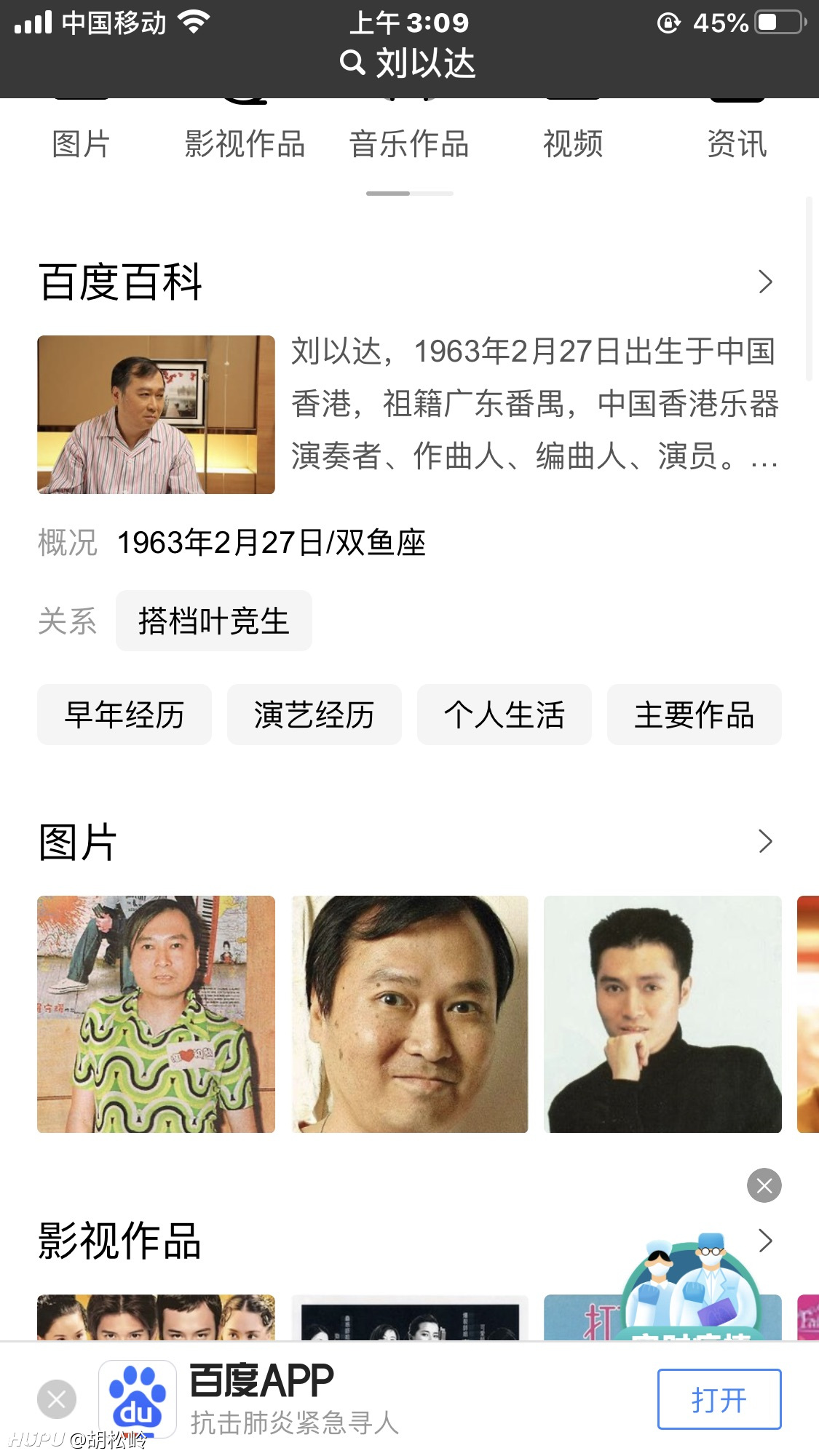Viewport: 819px width, 1456px height.
Task: Tap the search bar showing 刘以达
Action: click(408, 63)
